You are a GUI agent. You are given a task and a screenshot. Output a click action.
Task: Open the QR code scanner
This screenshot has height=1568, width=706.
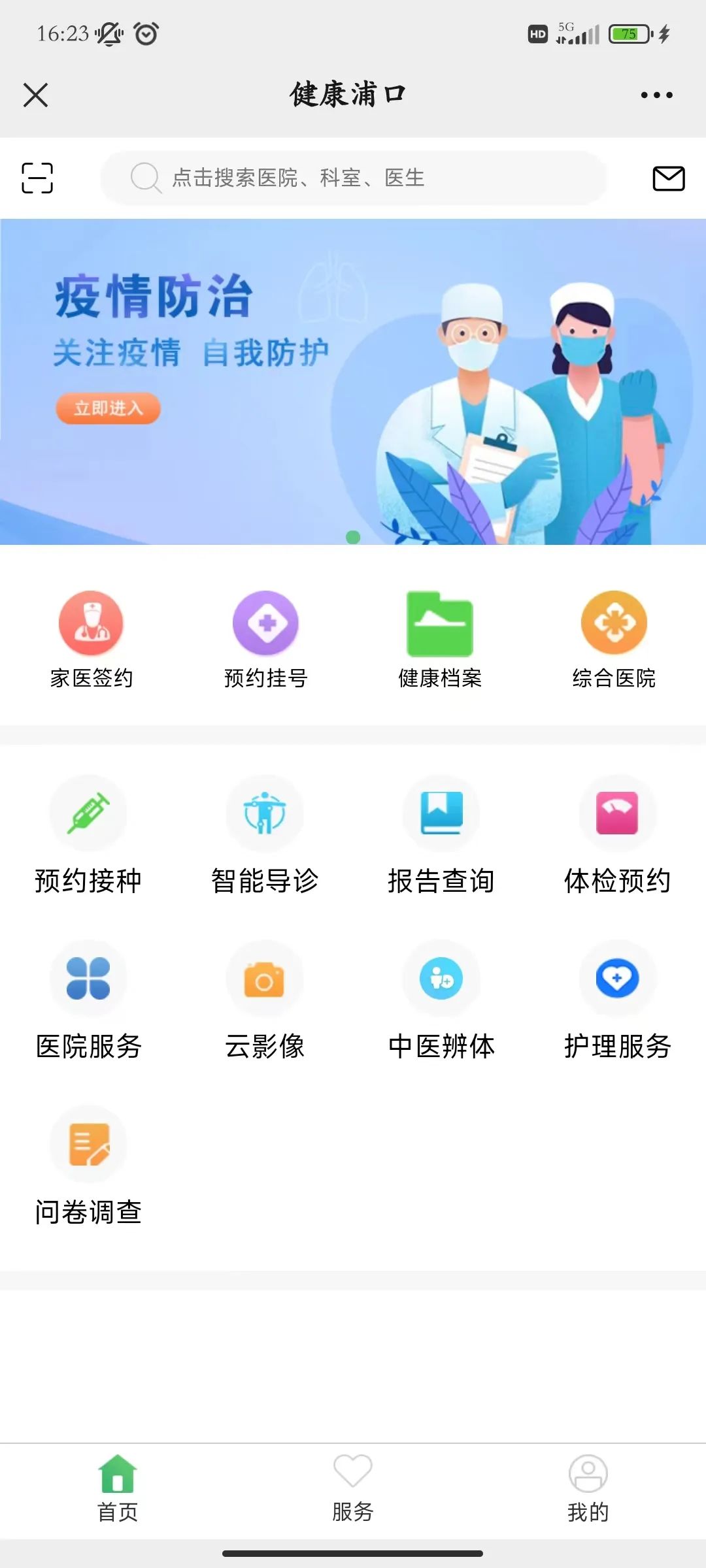click(x=36, y=176)
